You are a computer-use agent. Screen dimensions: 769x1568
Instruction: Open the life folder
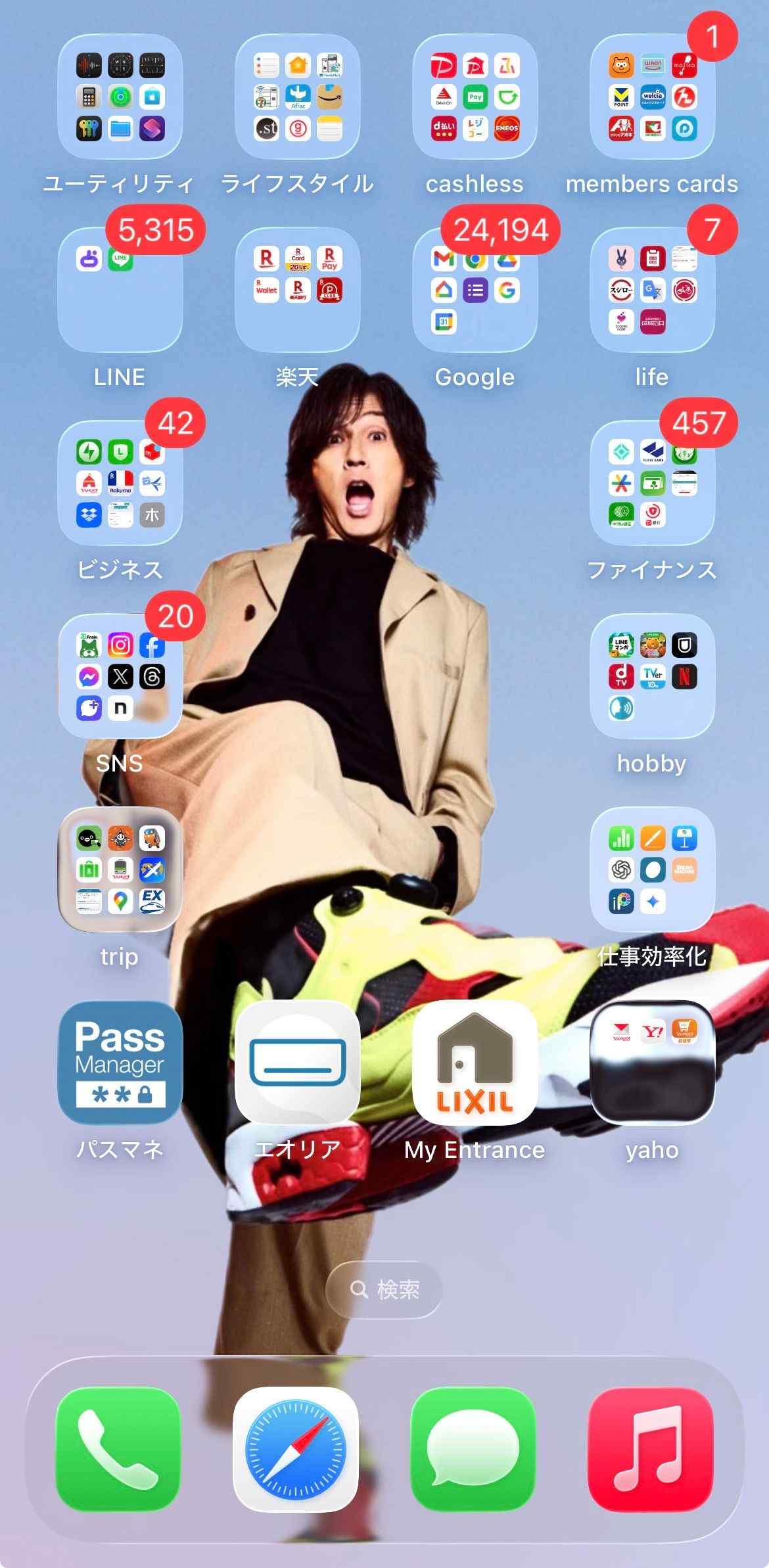652,290
